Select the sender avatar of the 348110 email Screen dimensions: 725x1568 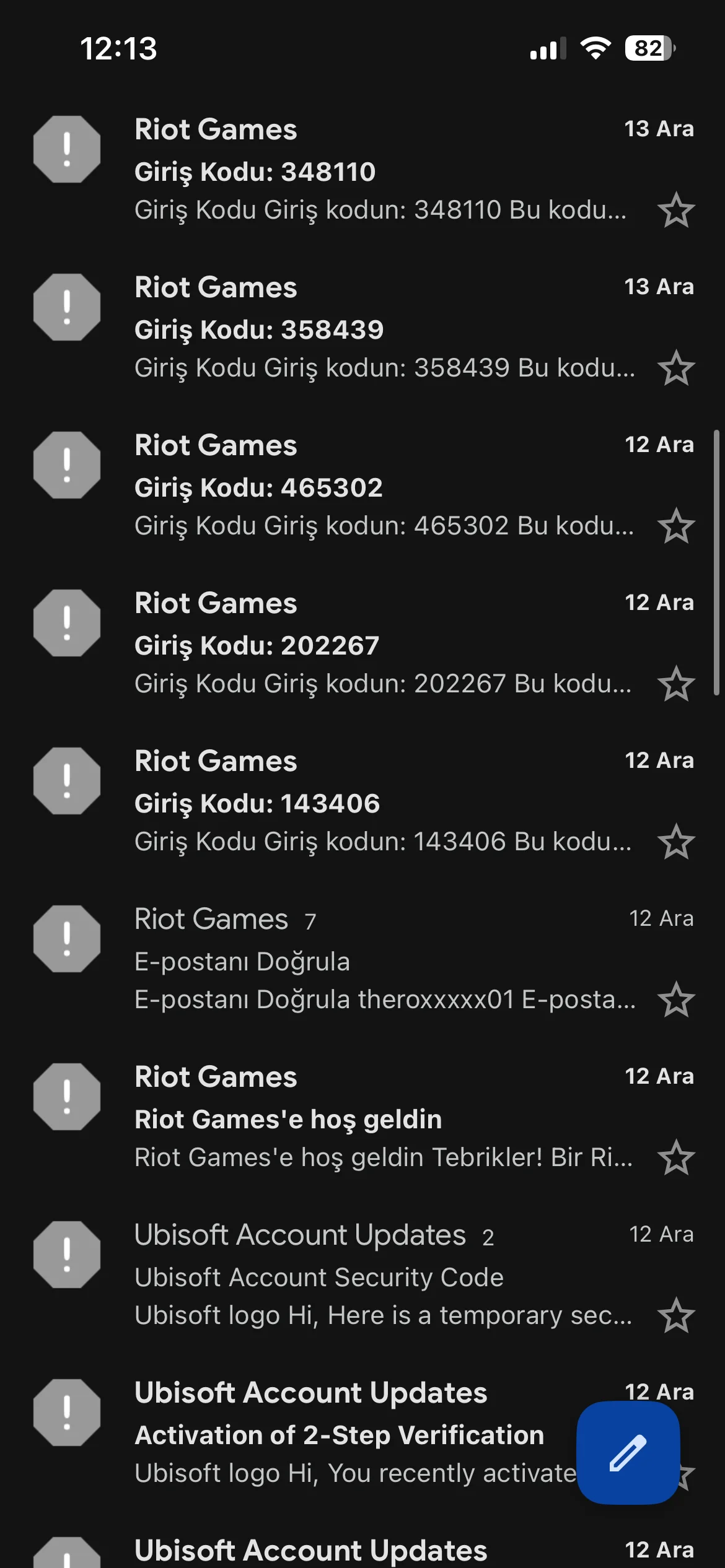tap(67, 149)
